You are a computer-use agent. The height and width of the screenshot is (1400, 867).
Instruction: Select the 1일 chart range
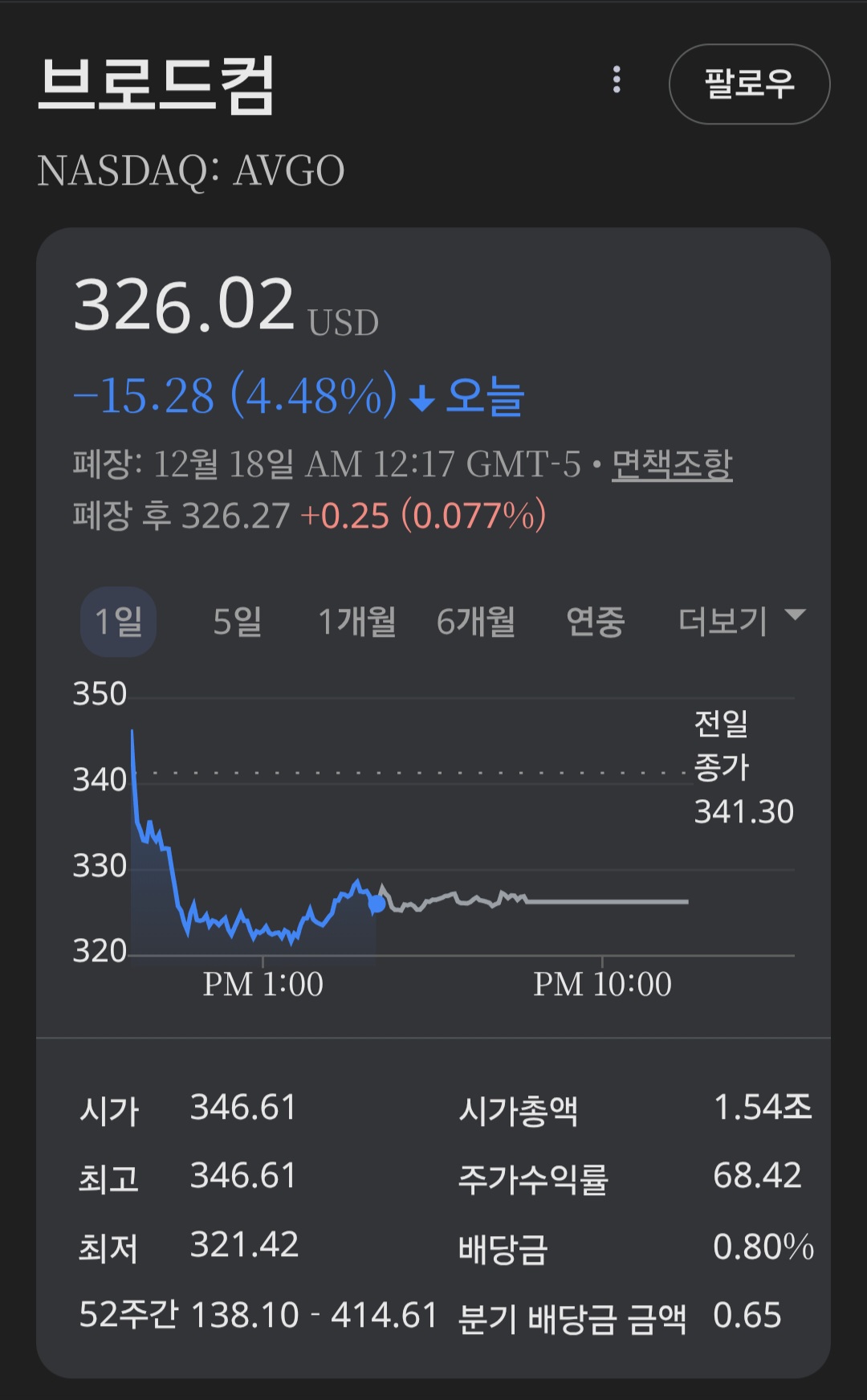[119, 622]
